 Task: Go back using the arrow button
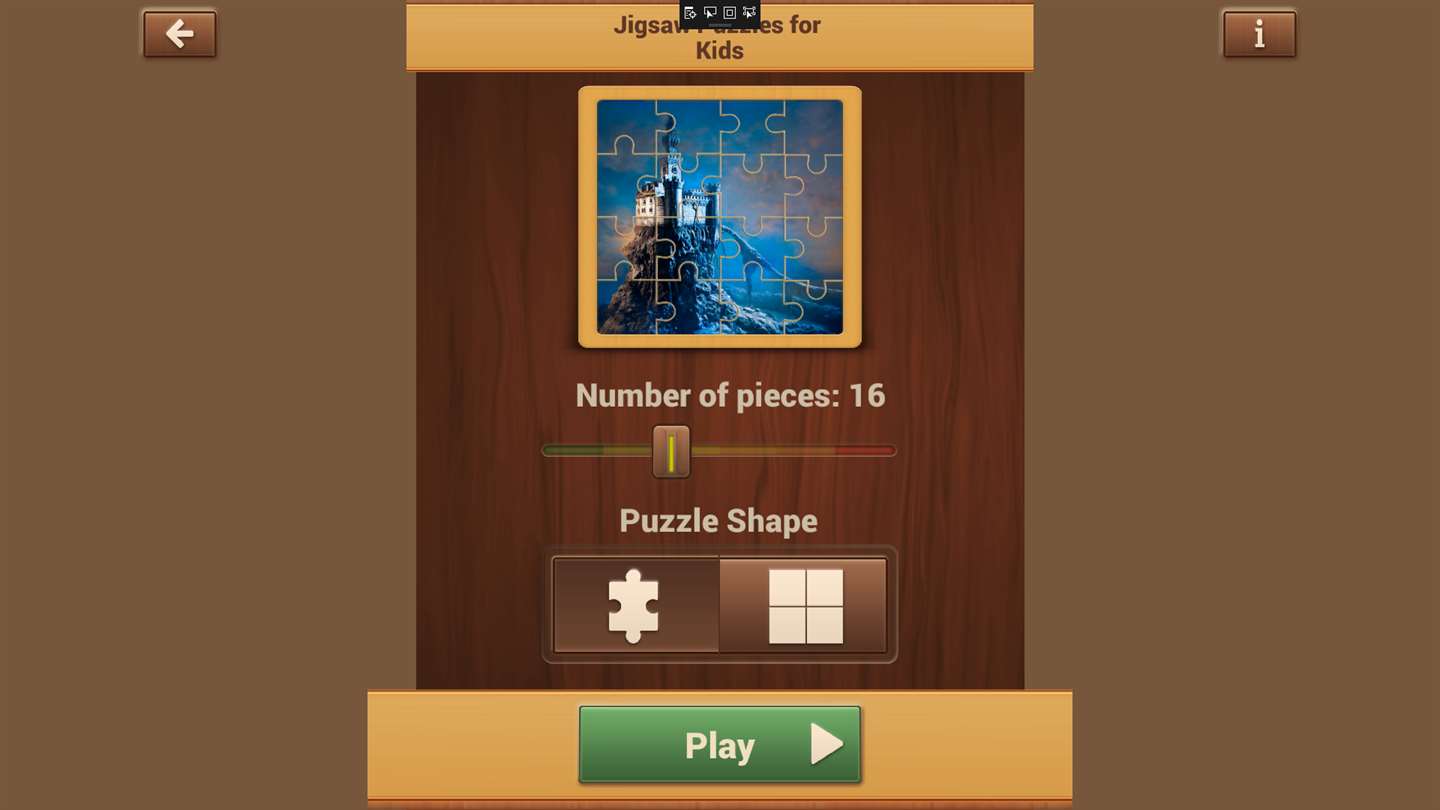(180, 34)
